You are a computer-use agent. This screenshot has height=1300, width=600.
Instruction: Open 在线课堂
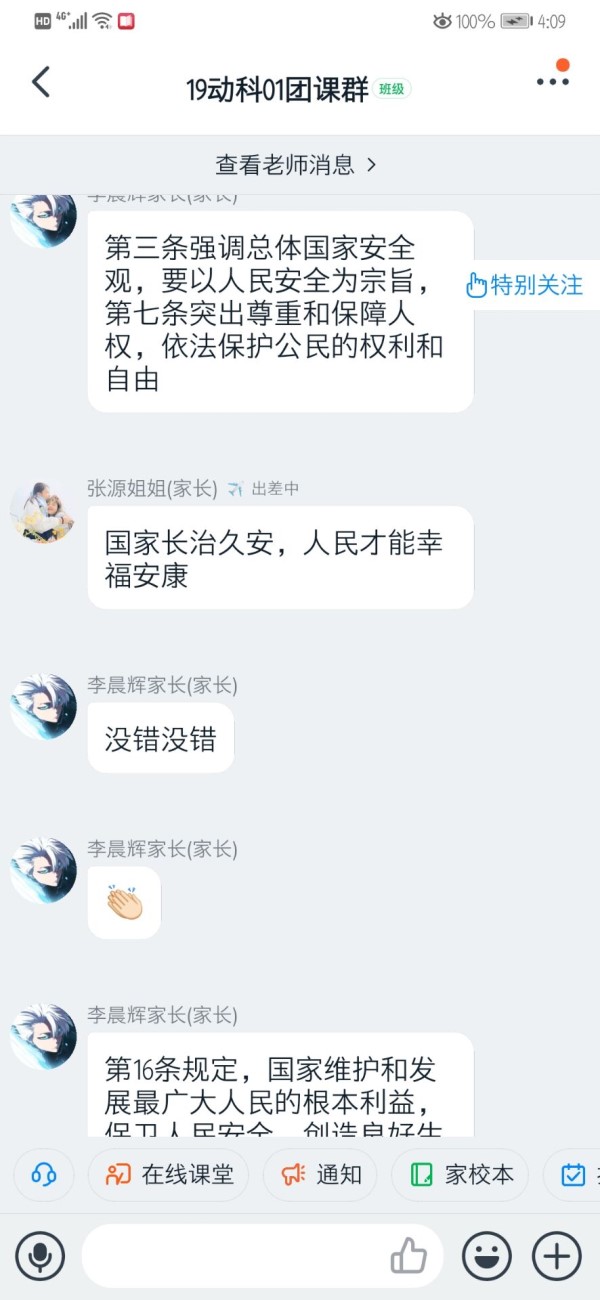[x=170, y=1174]
